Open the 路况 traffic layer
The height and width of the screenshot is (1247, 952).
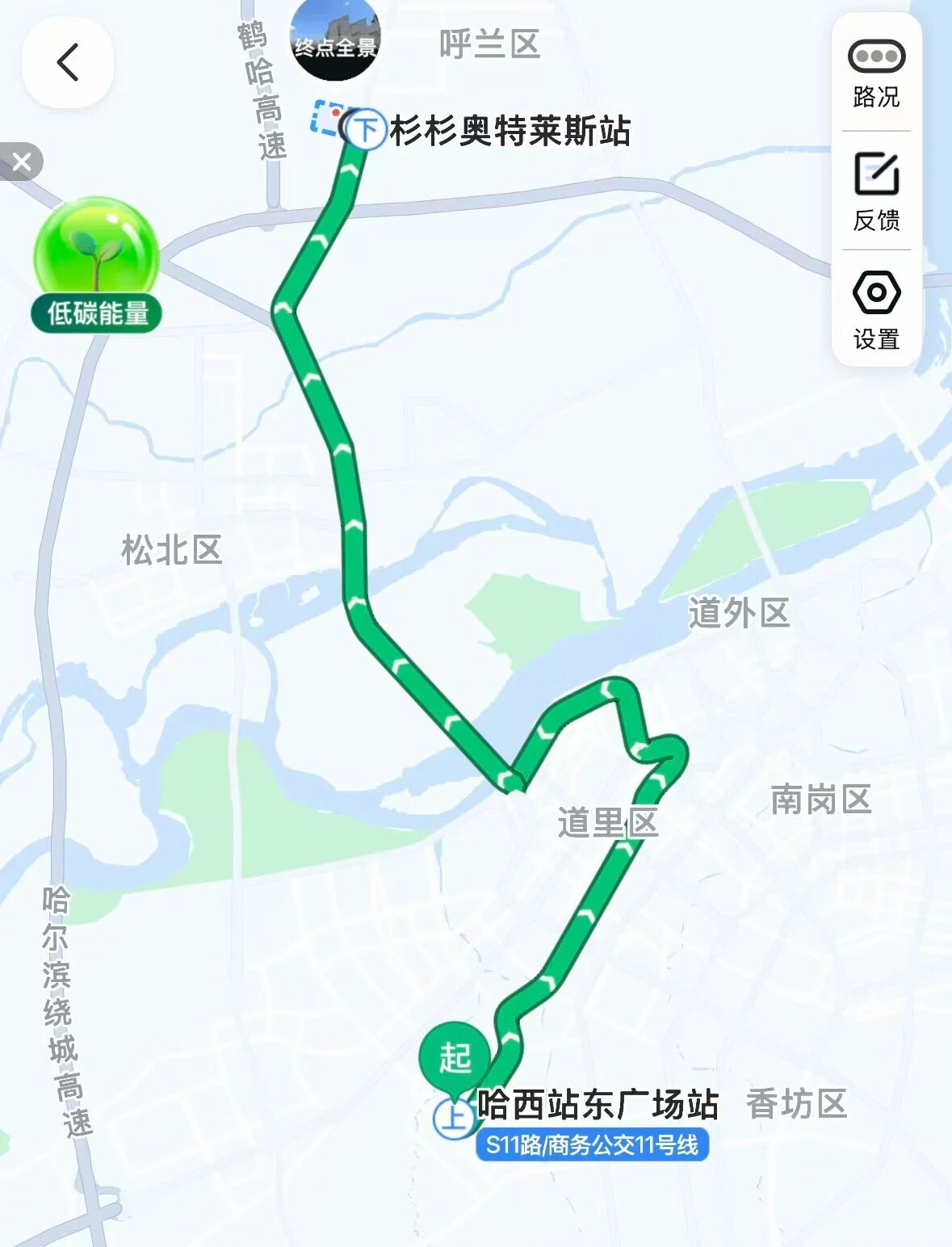pos(876,74)
